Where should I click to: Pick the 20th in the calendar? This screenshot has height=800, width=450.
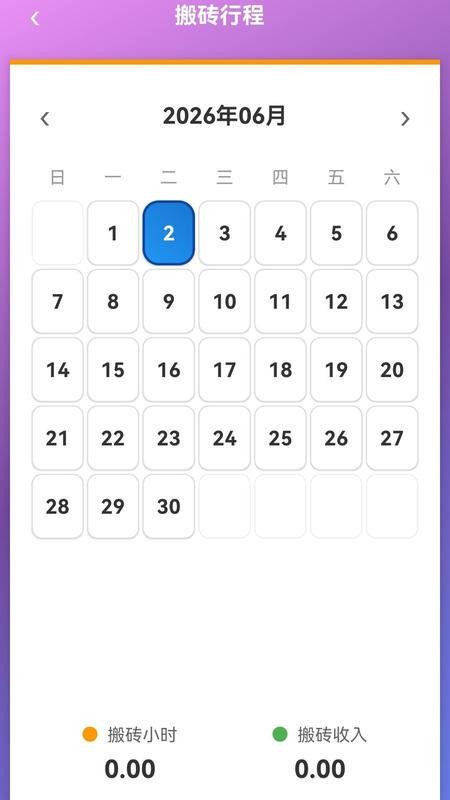(x=392, y=370)
